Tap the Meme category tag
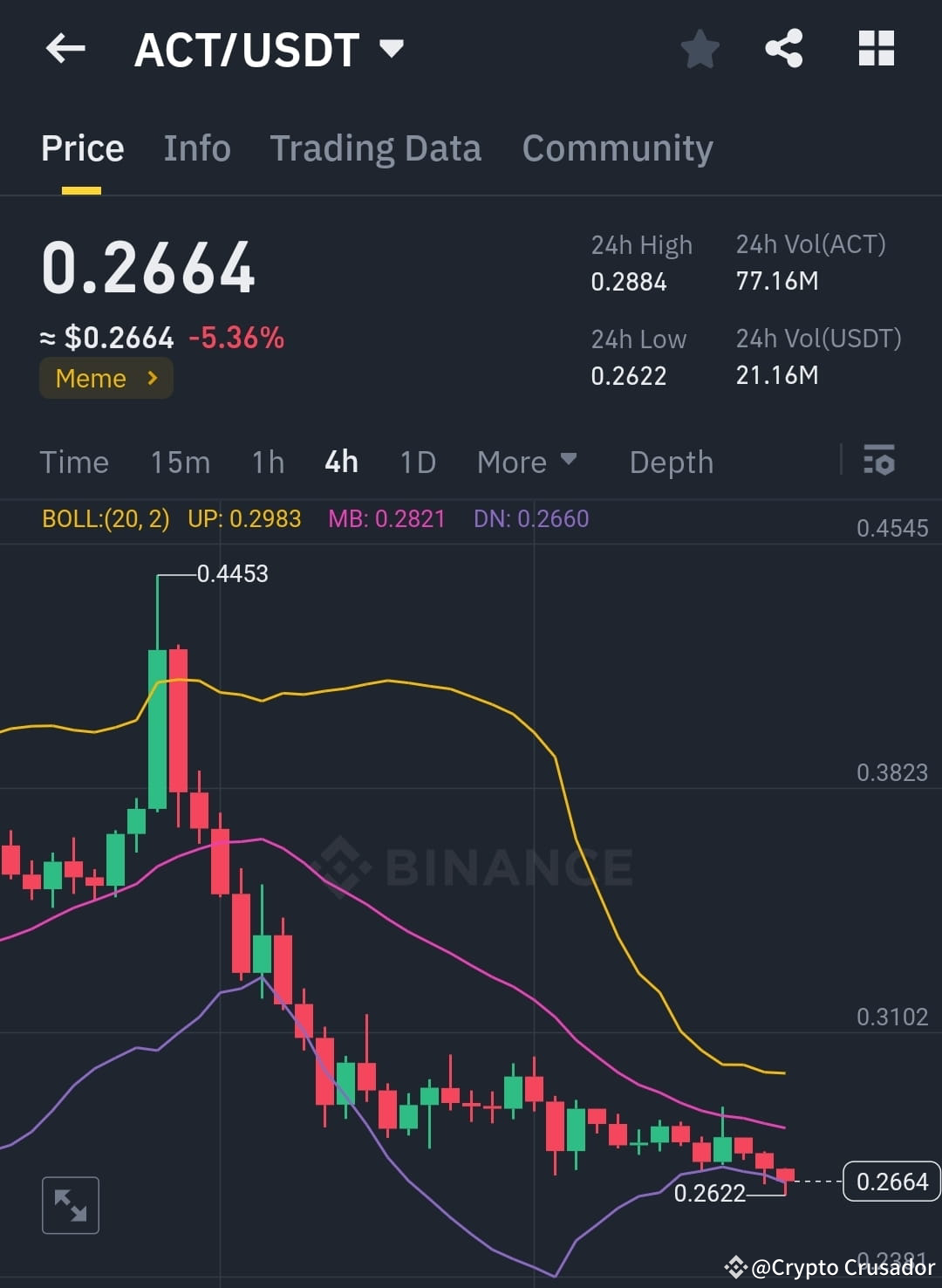Viewport: 942px width, 1288px height. [106, 378]
